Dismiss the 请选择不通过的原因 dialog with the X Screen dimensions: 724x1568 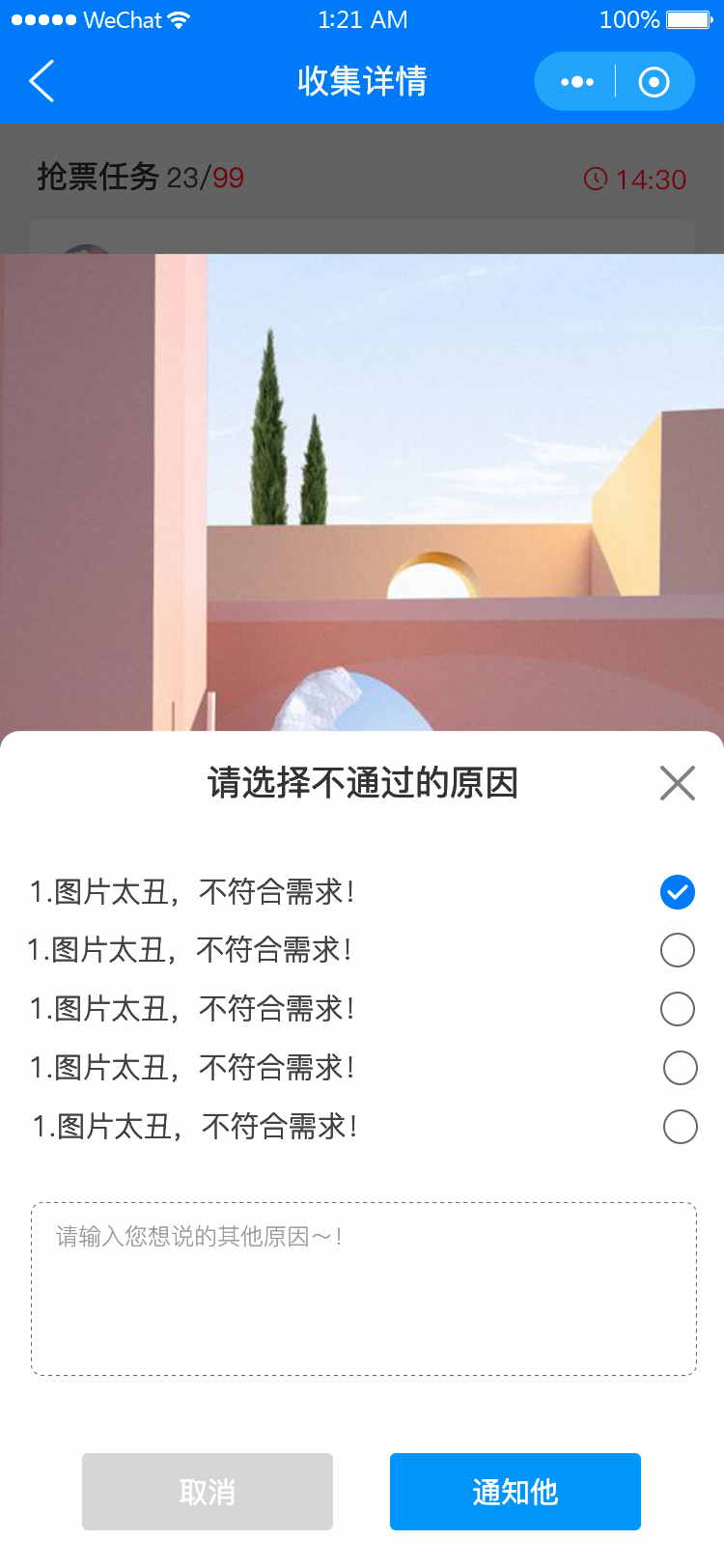click(x=677, y=783)
